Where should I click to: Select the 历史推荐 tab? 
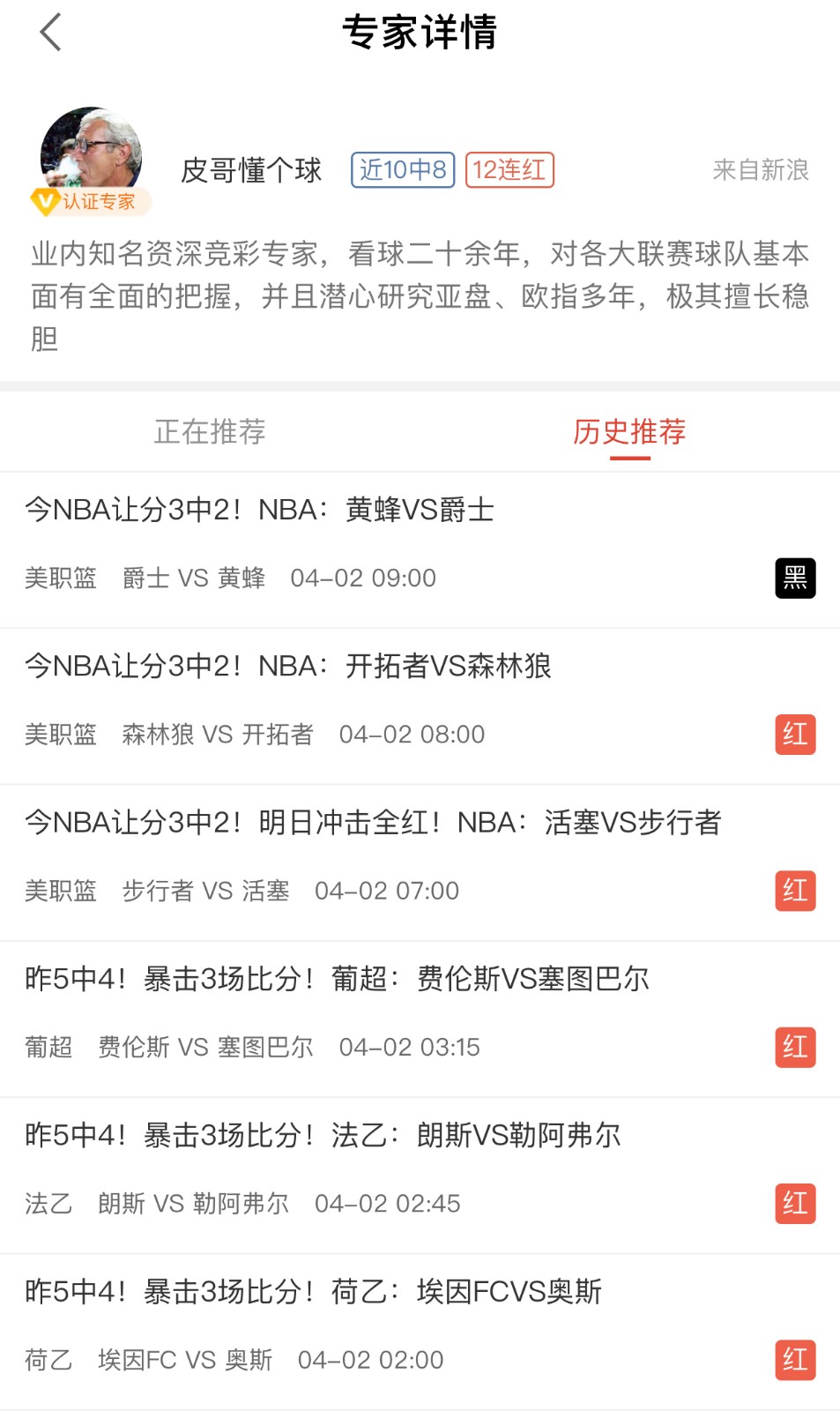(628, 431)
